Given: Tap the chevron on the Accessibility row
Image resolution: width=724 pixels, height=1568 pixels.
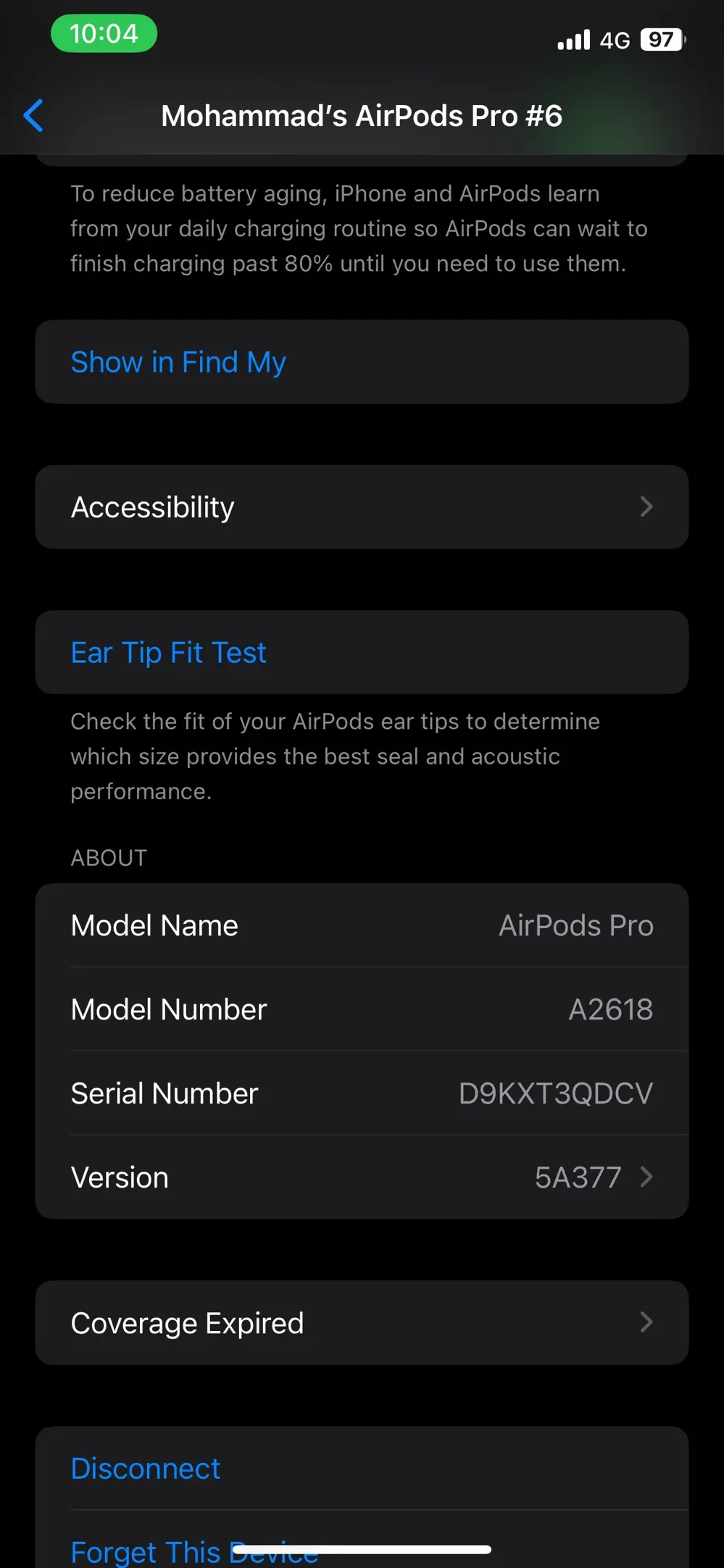Looking at the screenshot, I should tap(647, 507).
